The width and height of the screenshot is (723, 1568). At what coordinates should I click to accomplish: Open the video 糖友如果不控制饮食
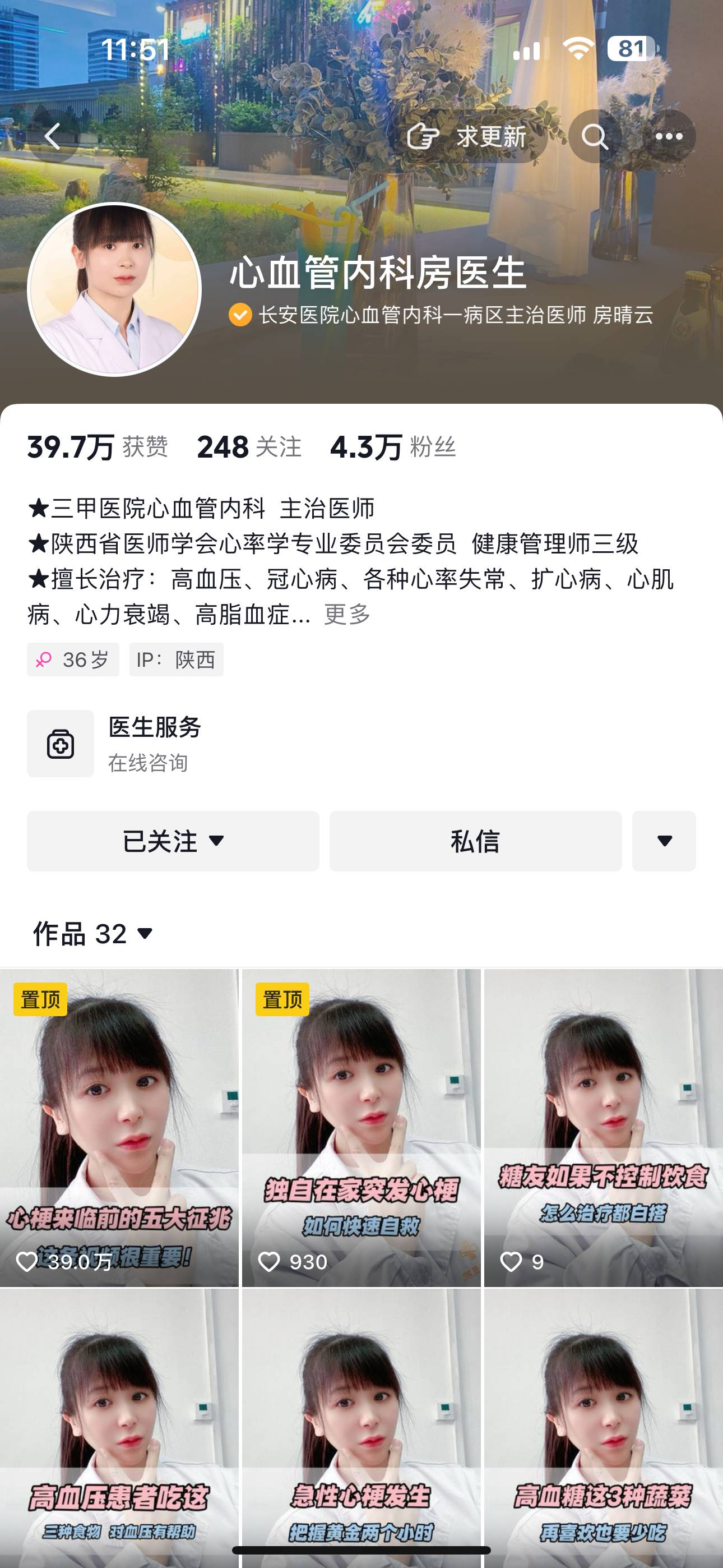(x=603, y=1126)
